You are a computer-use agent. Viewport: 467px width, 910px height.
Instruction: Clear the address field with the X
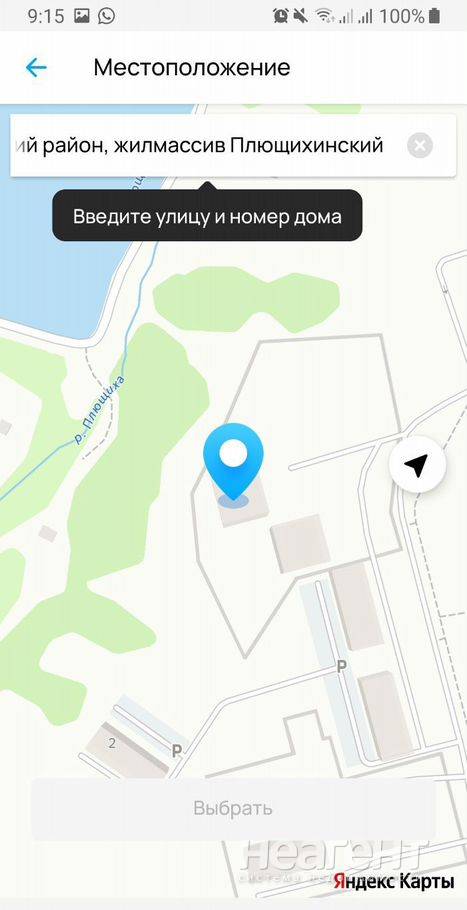(420, 145)
